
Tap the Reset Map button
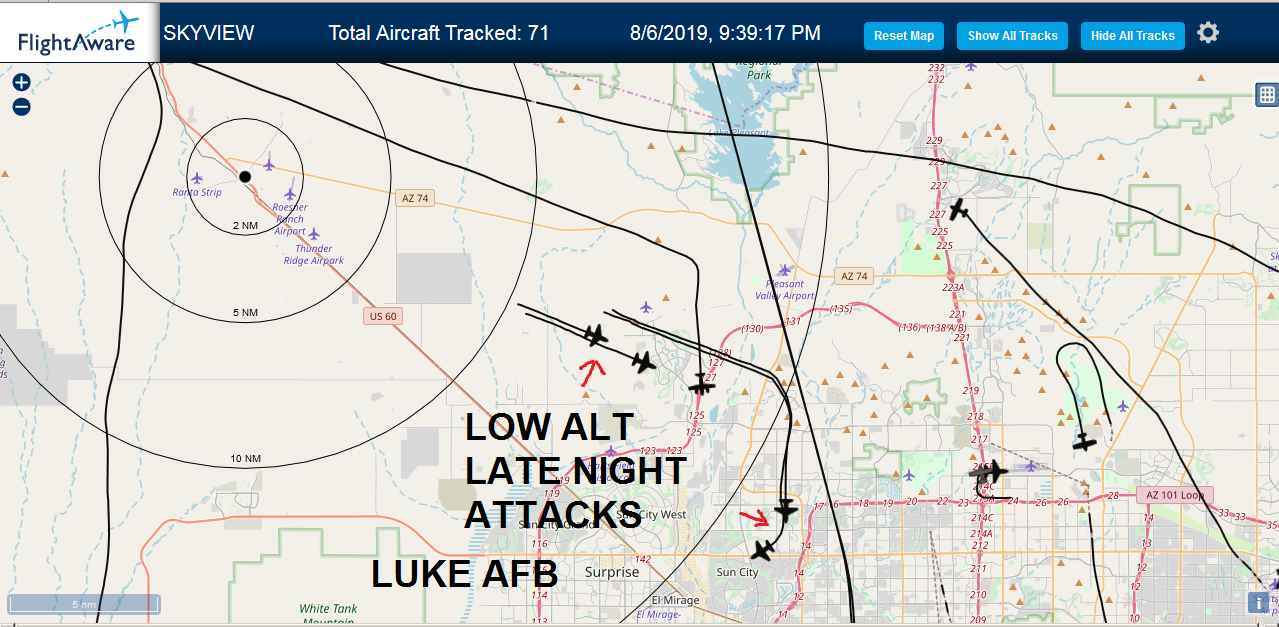(x=904, y=36)
